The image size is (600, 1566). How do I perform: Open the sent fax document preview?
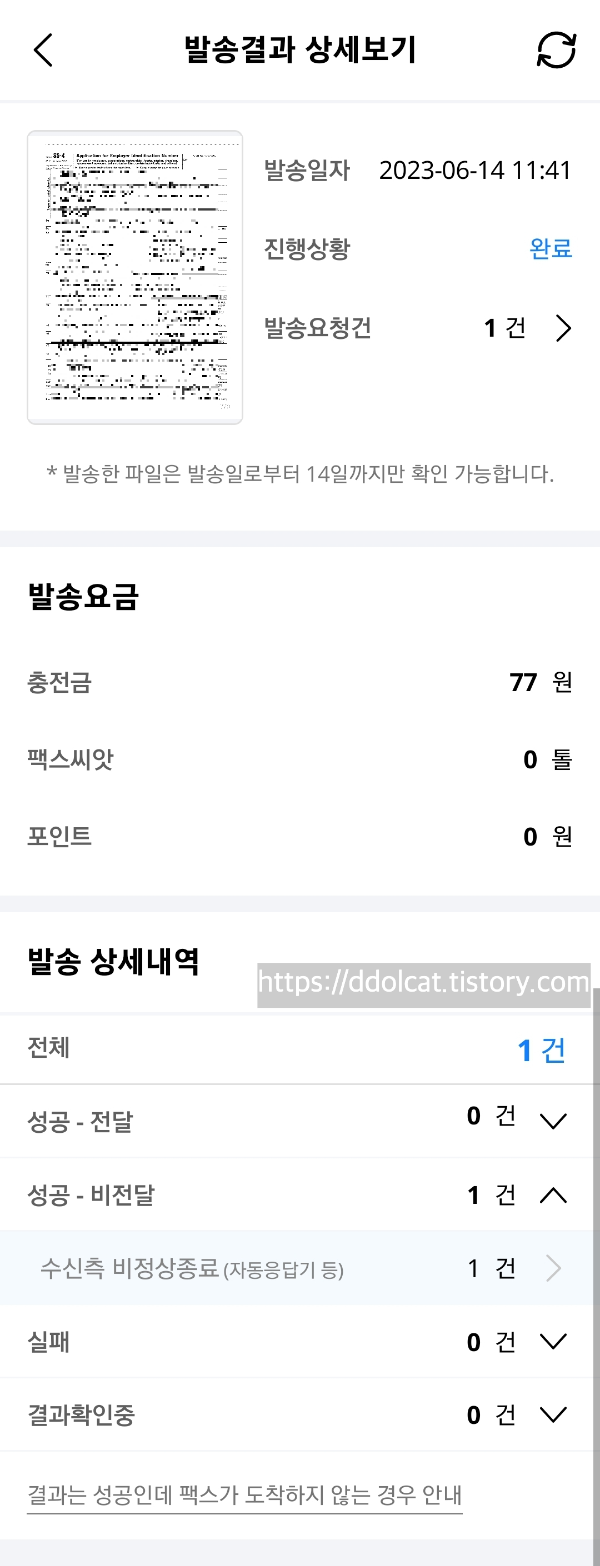point(135,277)
